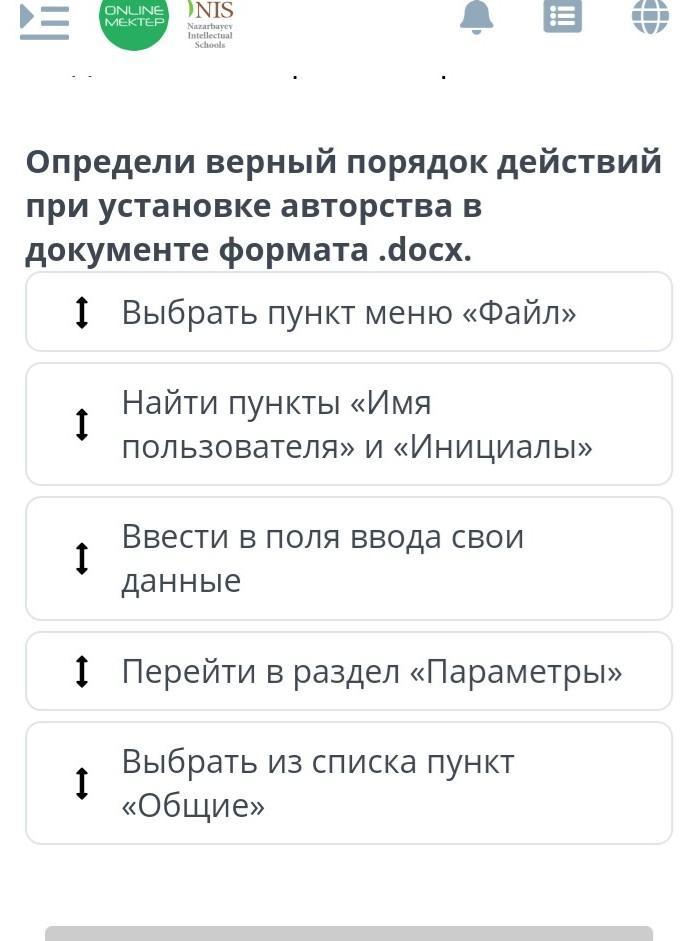The height and width of the screenshot is (941, 688).
Task: Select the «Перейти в раздел «Параметры»» item
Action: 348,671
